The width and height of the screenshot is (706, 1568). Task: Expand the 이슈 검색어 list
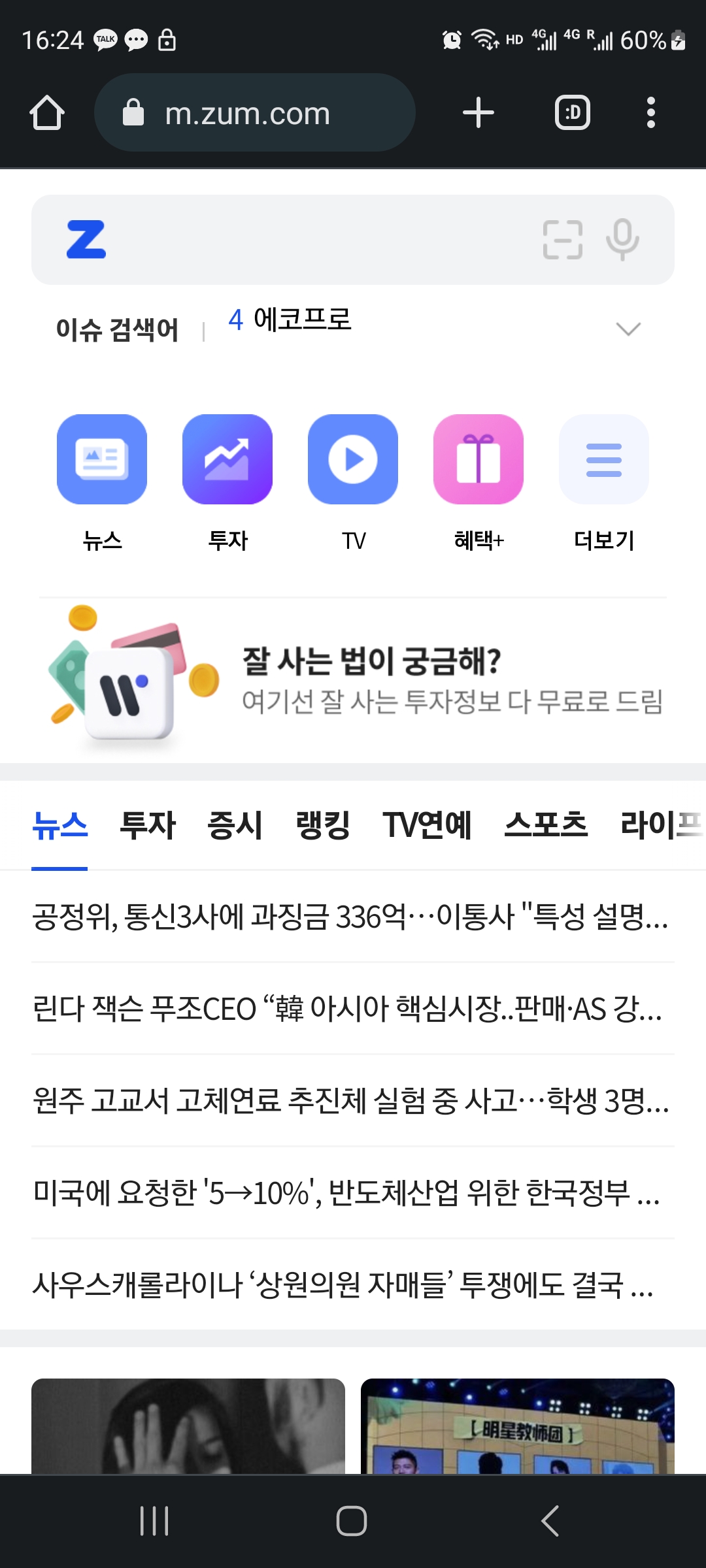pos(628,329)
